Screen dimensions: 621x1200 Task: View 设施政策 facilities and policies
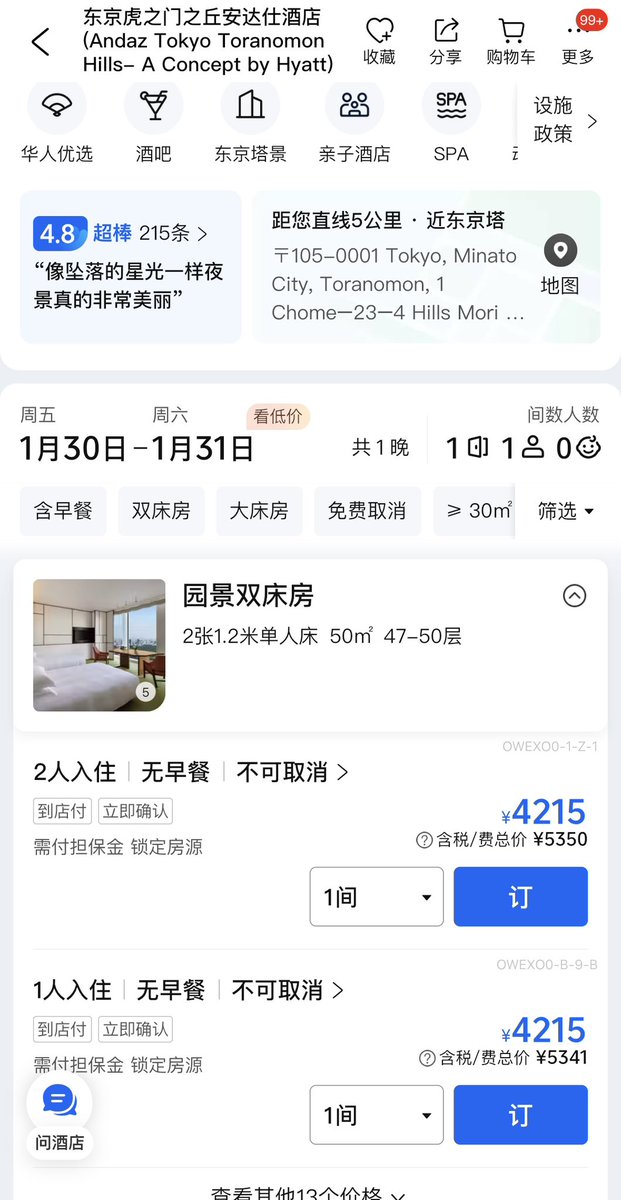tap(565, 120)
